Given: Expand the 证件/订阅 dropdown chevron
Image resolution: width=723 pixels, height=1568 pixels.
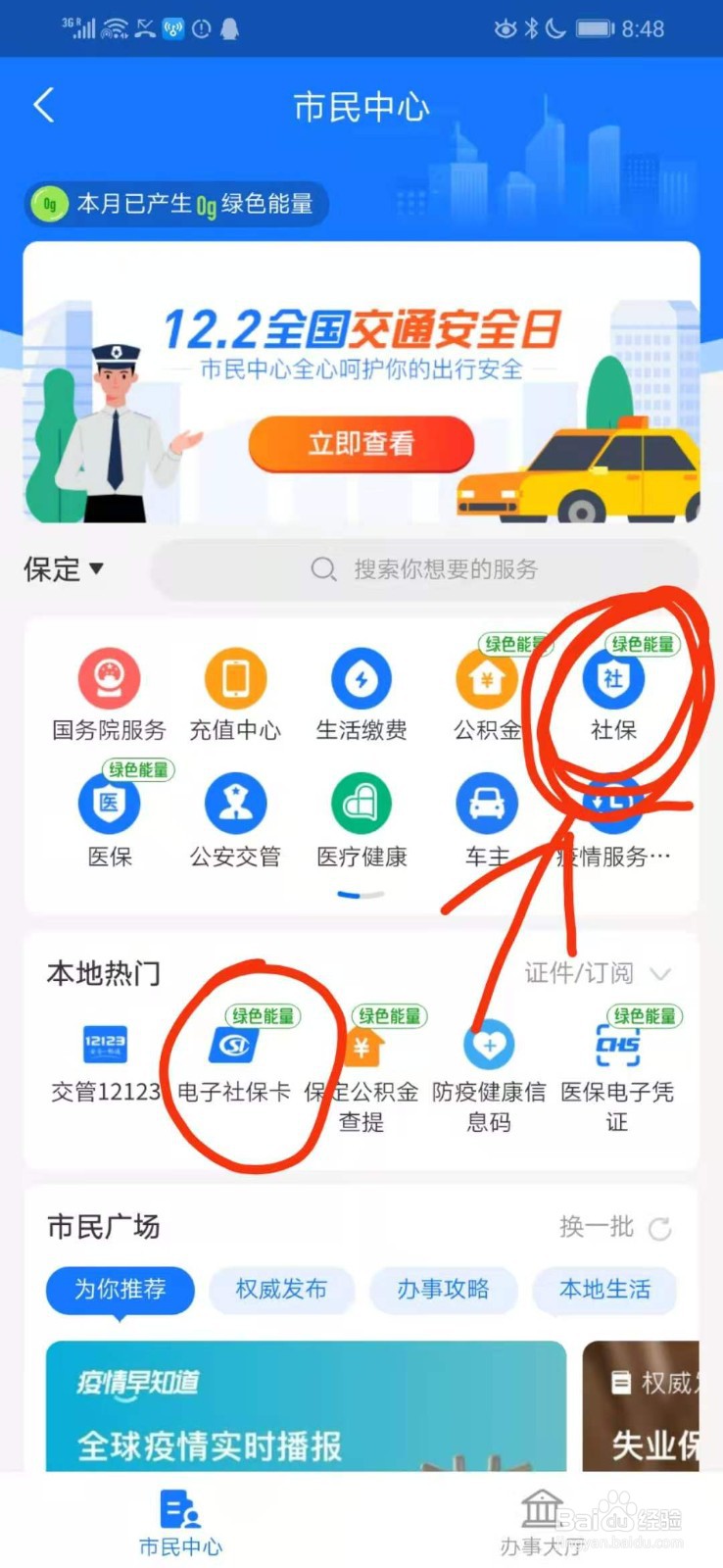Looking at the screenshot, I should click(661, 973).
